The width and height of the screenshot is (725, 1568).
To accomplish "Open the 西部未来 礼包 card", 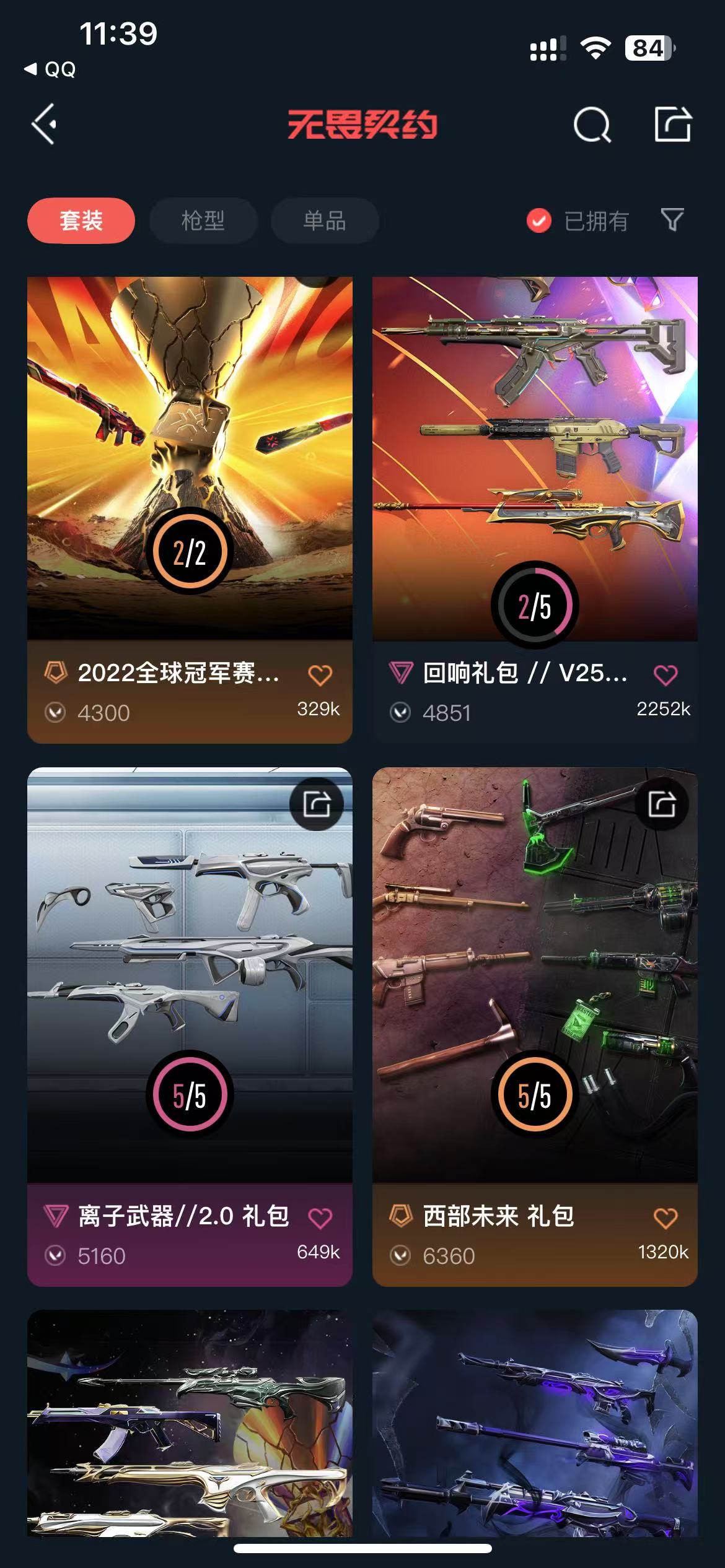I will pos(535,1027).
